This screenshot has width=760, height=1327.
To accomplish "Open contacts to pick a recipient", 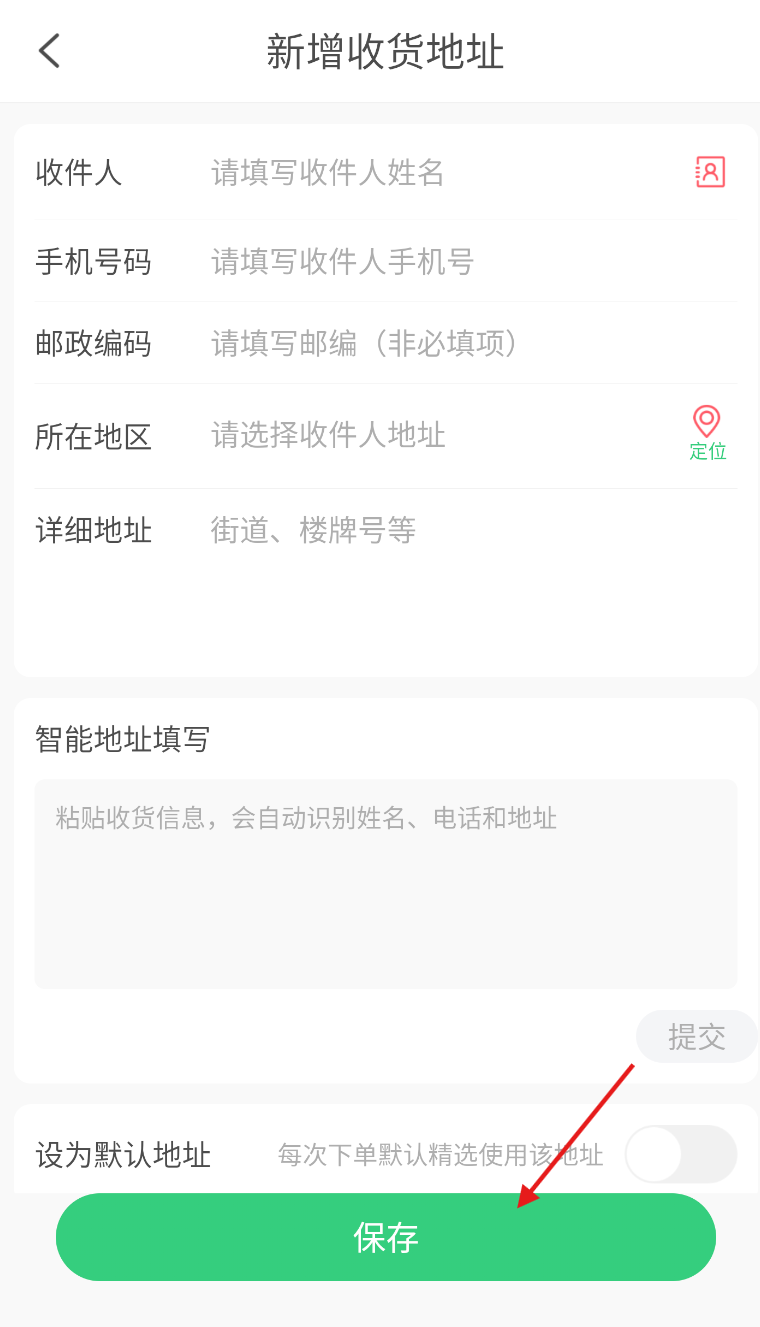I will pyautogui.click(x=710, y=172).
